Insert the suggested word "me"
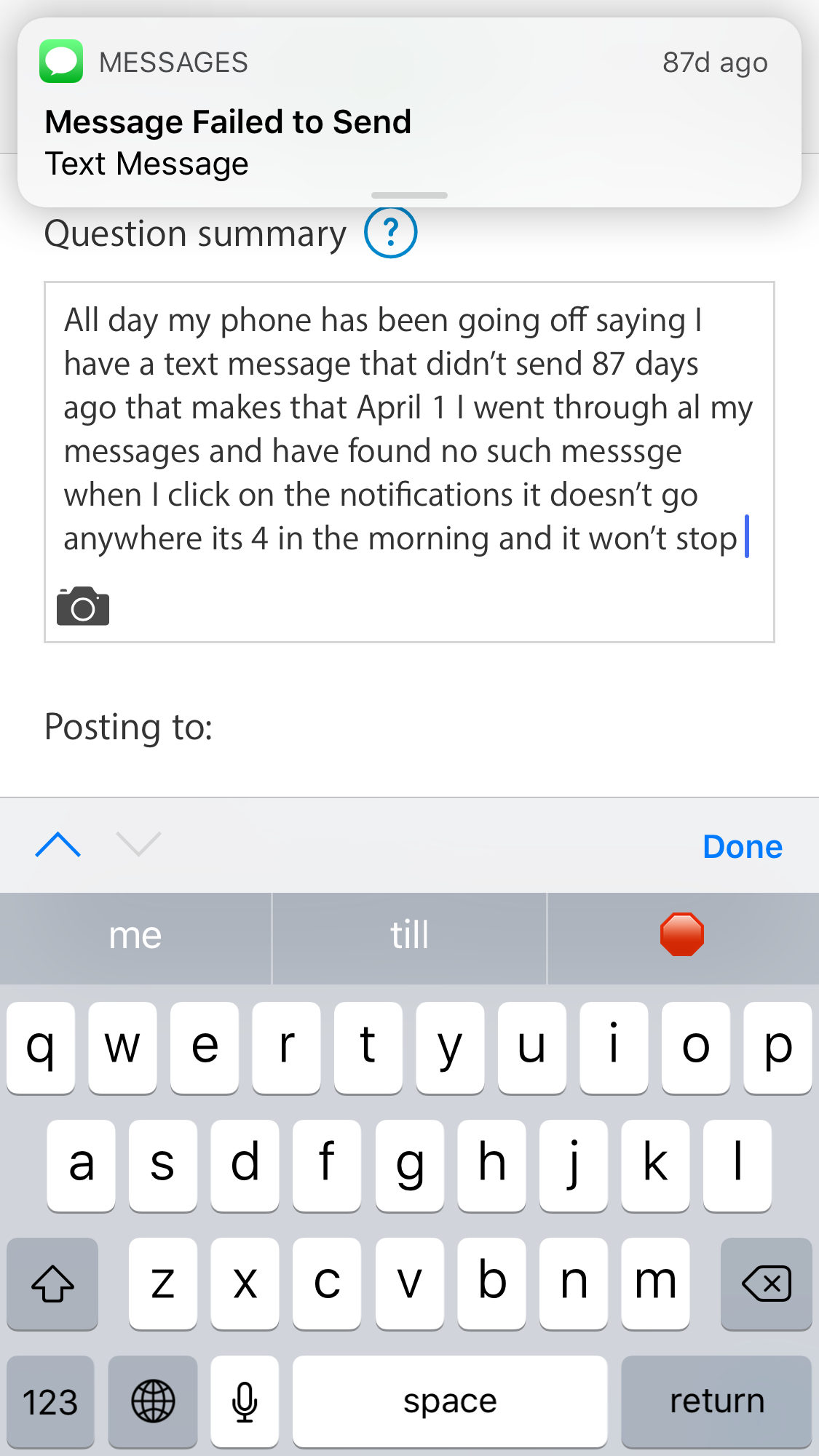Viewport: 819px width, 1456px height. click(x=135, y=936)
